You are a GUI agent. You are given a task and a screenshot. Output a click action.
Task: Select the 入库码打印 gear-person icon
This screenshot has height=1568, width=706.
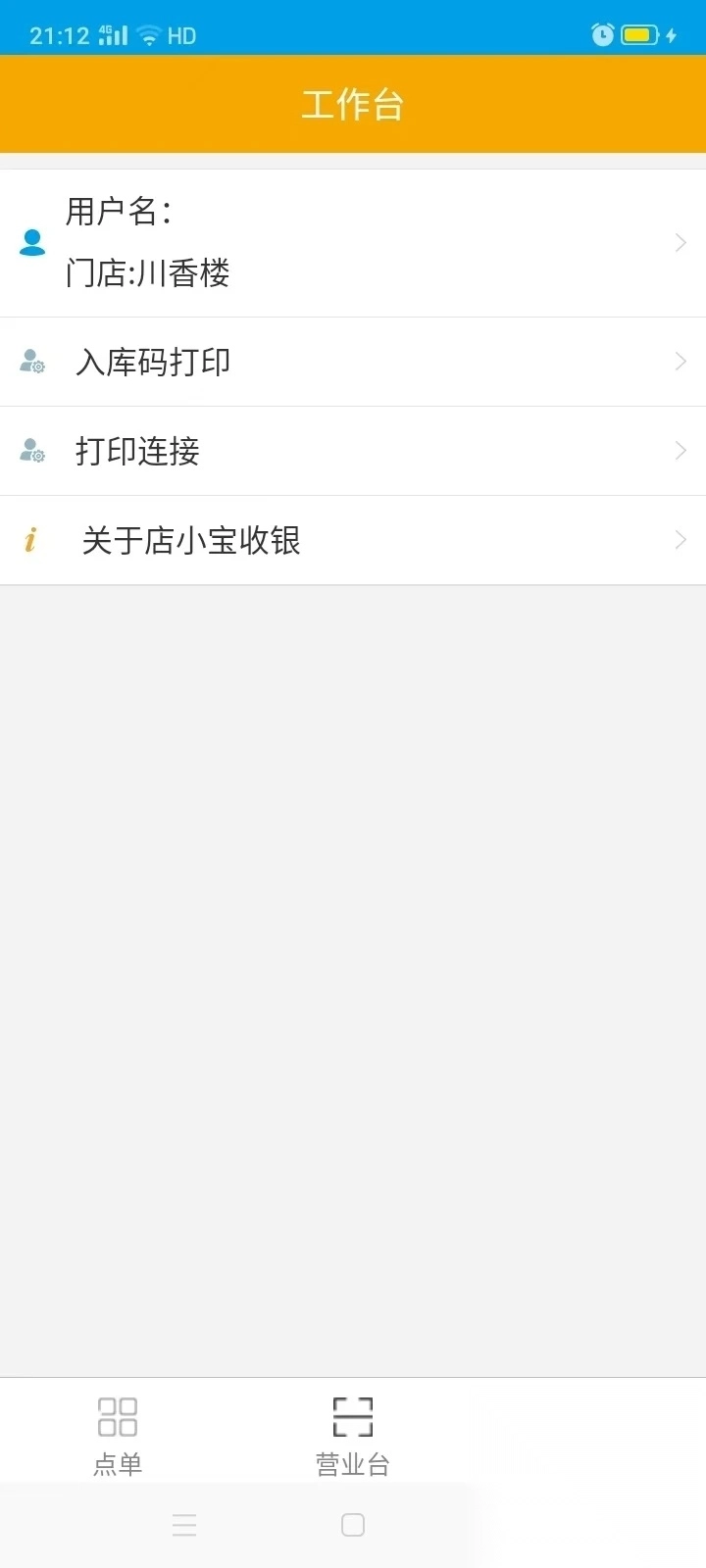point(30,362)
